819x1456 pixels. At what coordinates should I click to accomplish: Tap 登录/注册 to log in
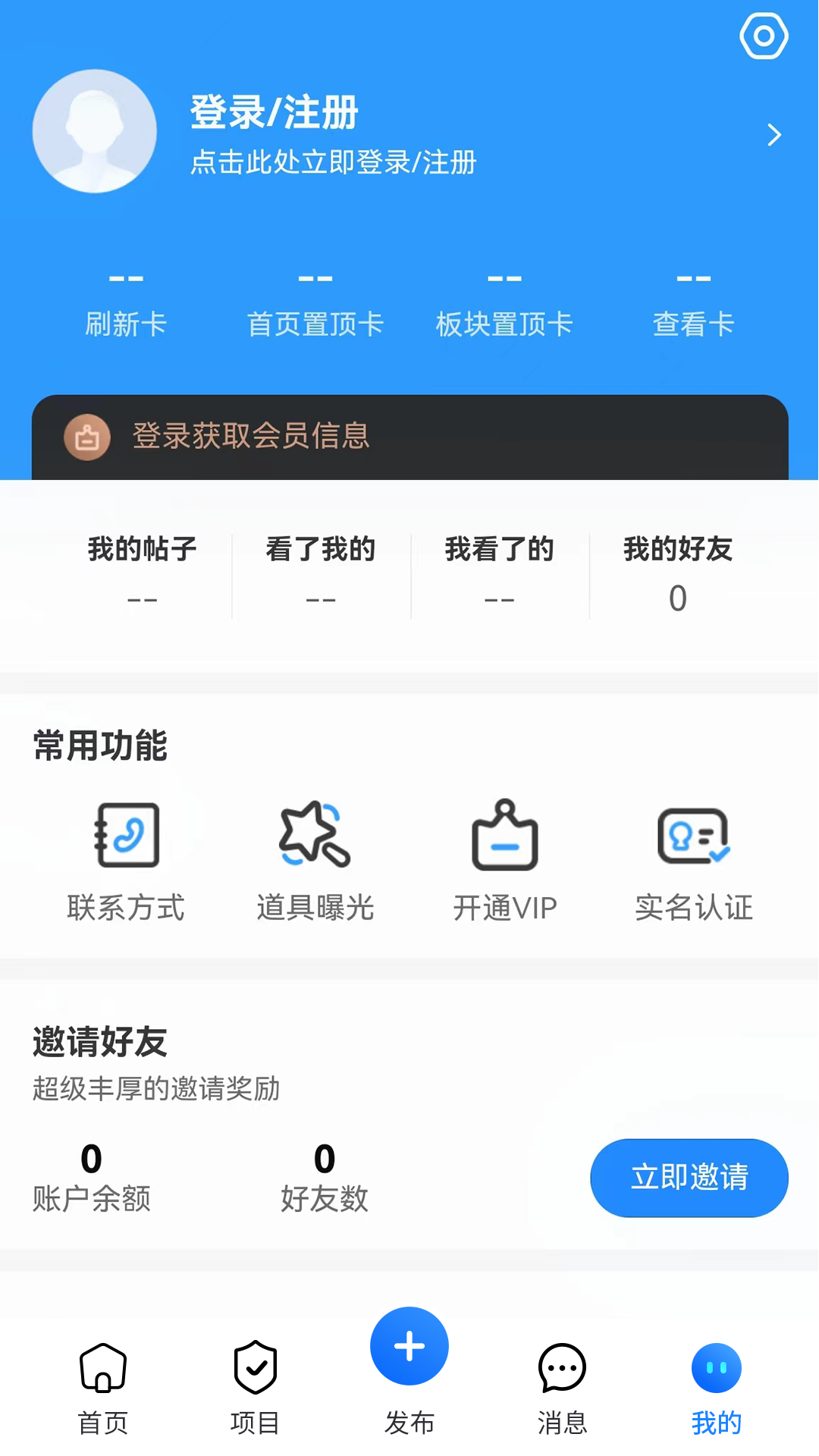click(x=274, y=113)
